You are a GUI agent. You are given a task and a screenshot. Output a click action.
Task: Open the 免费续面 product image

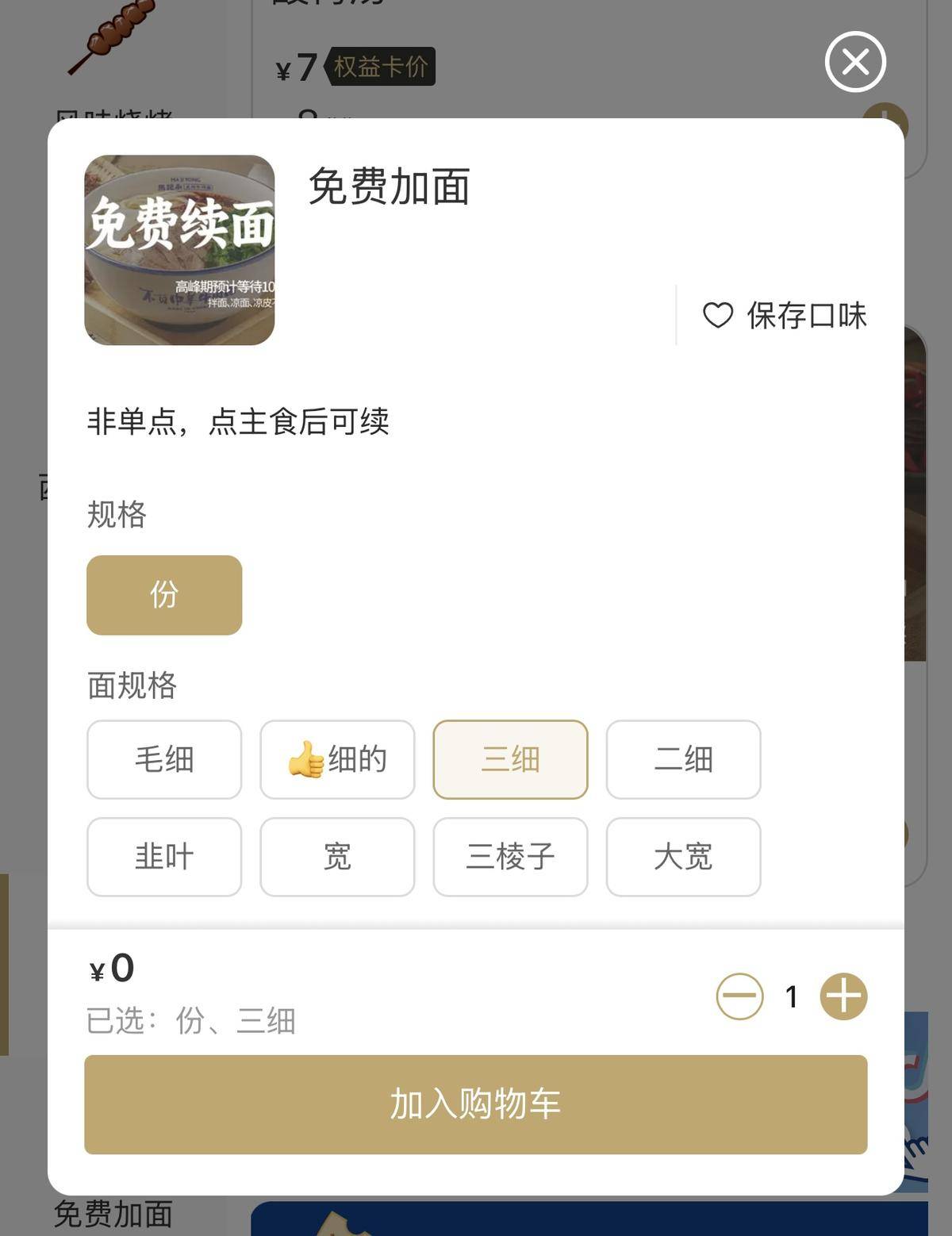[x=179, y=250]
